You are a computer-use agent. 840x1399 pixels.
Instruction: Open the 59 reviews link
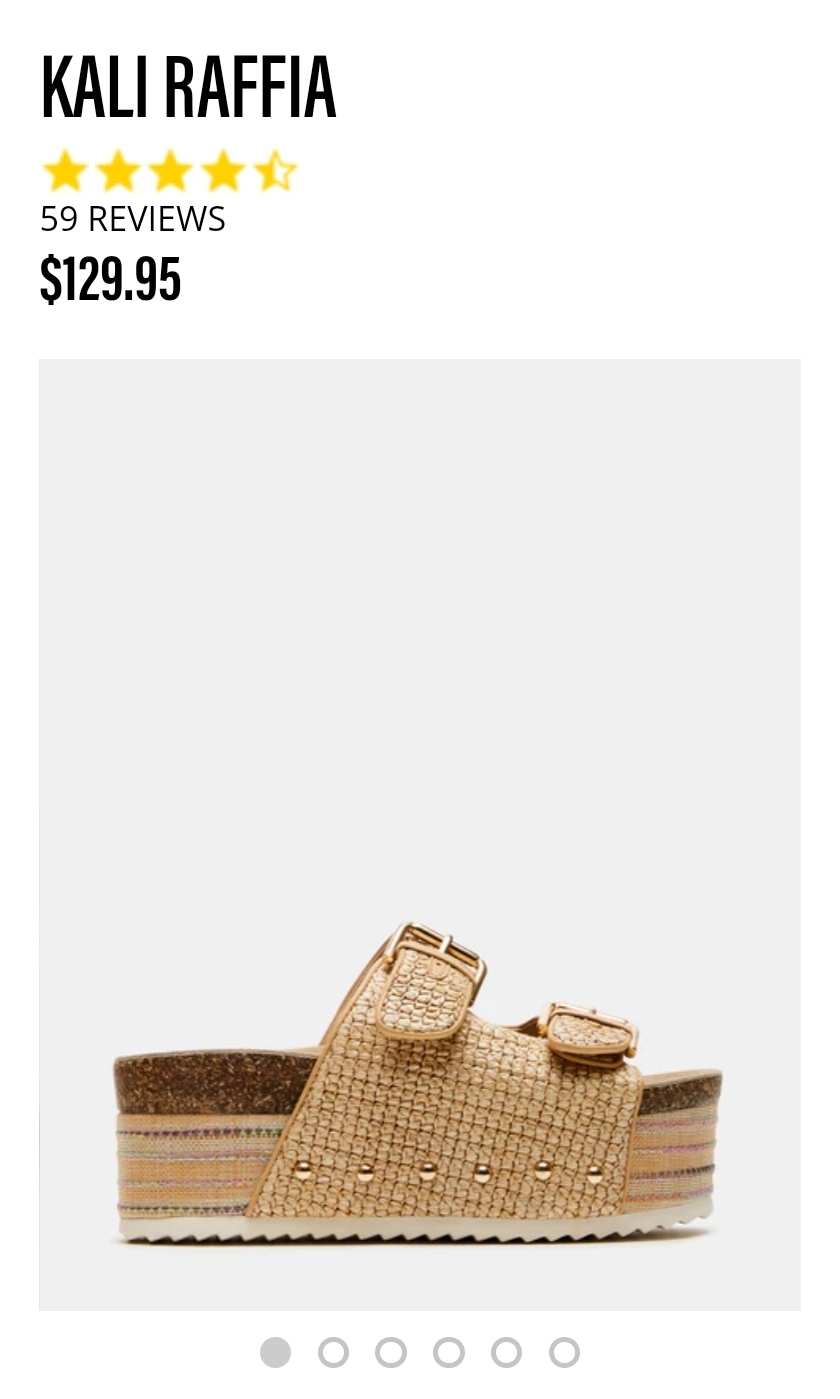[133, 219]
